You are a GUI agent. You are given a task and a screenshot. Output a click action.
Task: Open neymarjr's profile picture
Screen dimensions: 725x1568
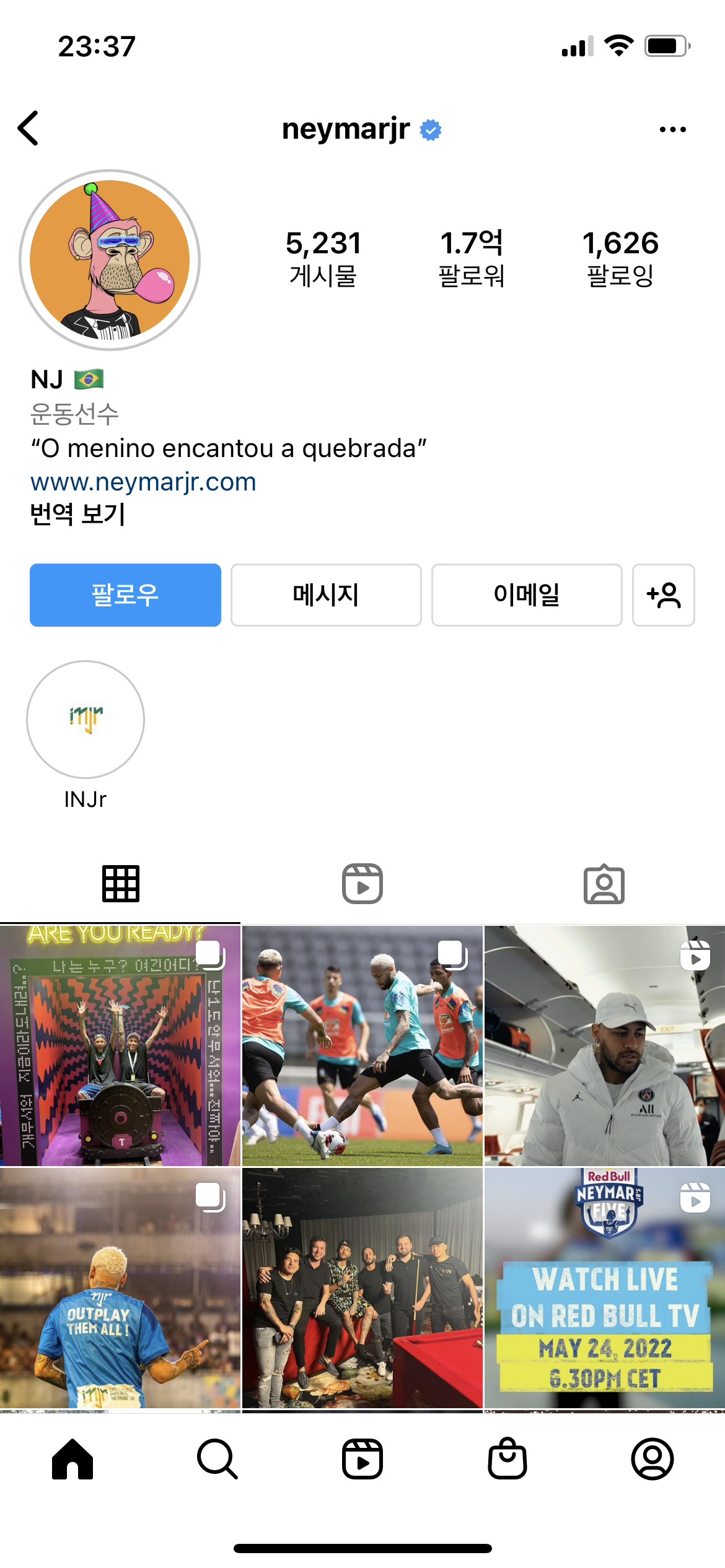(x=110, y=260)
